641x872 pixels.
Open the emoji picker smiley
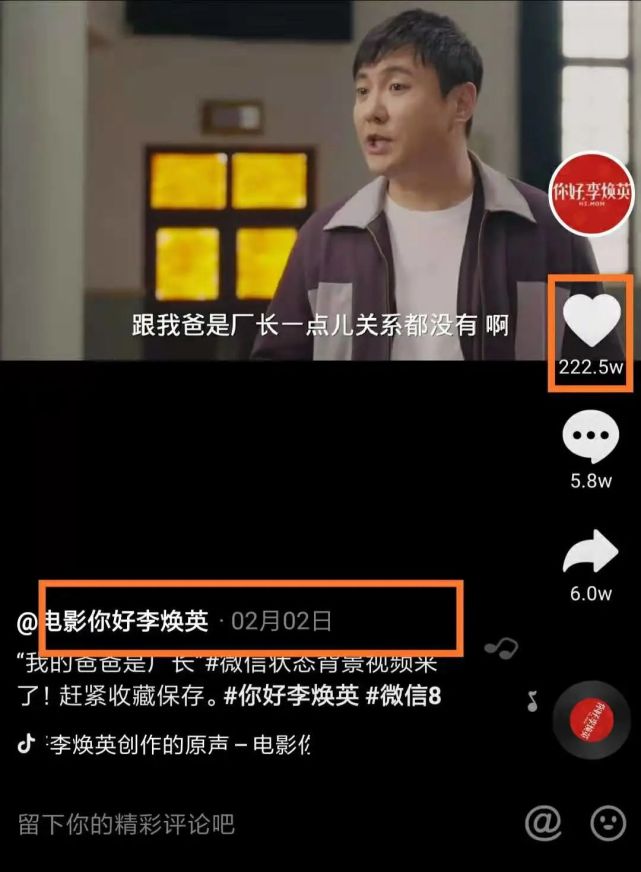point(607,823)
